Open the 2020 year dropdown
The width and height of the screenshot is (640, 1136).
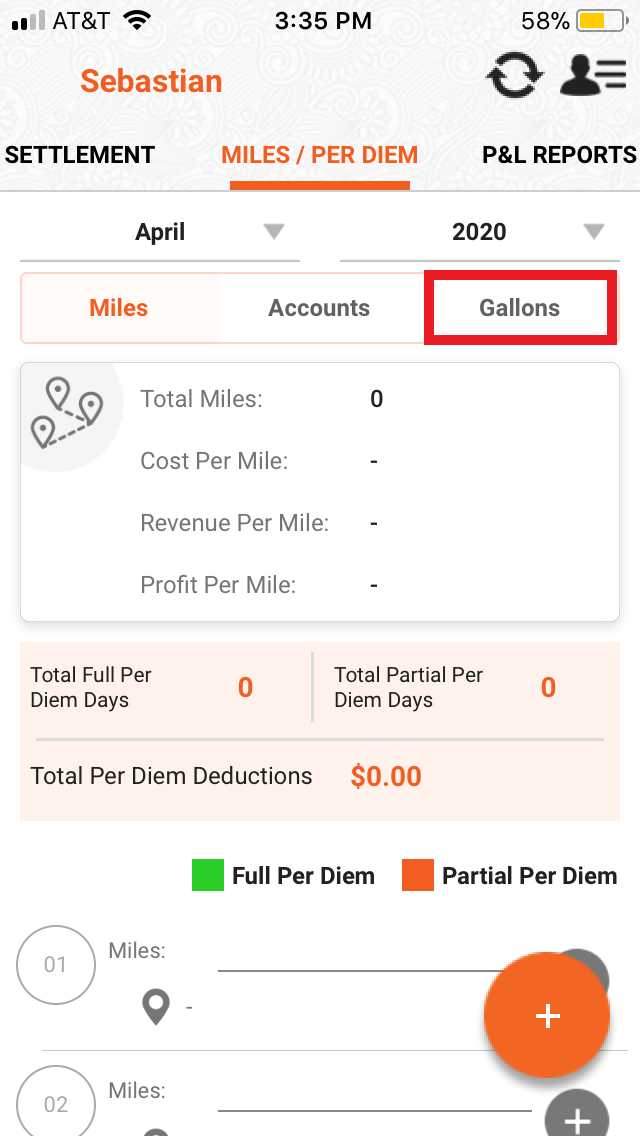tap(480, 233)
